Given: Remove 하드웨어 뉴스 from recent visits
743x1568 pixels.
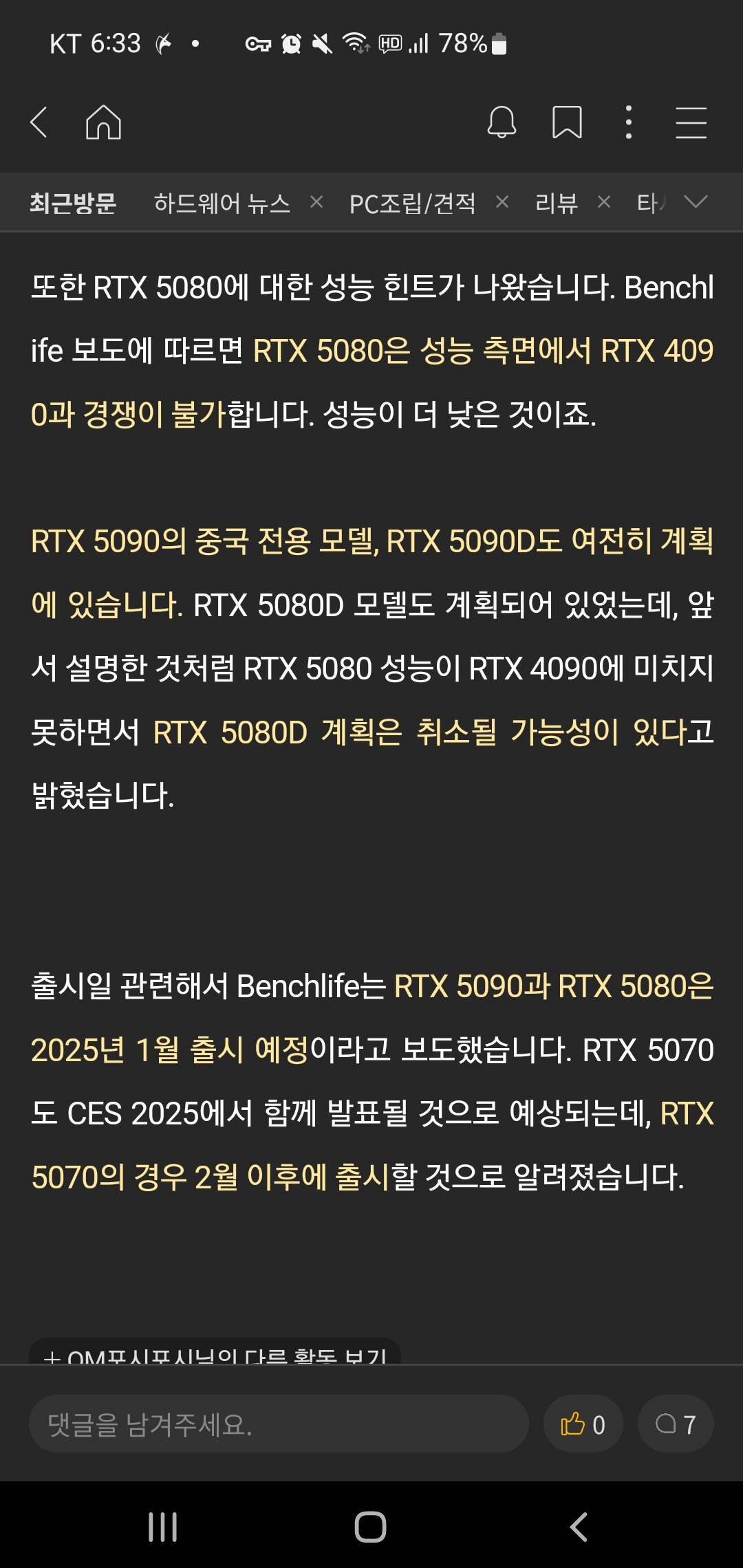Looking at the screenshot, I should tap(316, 202).
